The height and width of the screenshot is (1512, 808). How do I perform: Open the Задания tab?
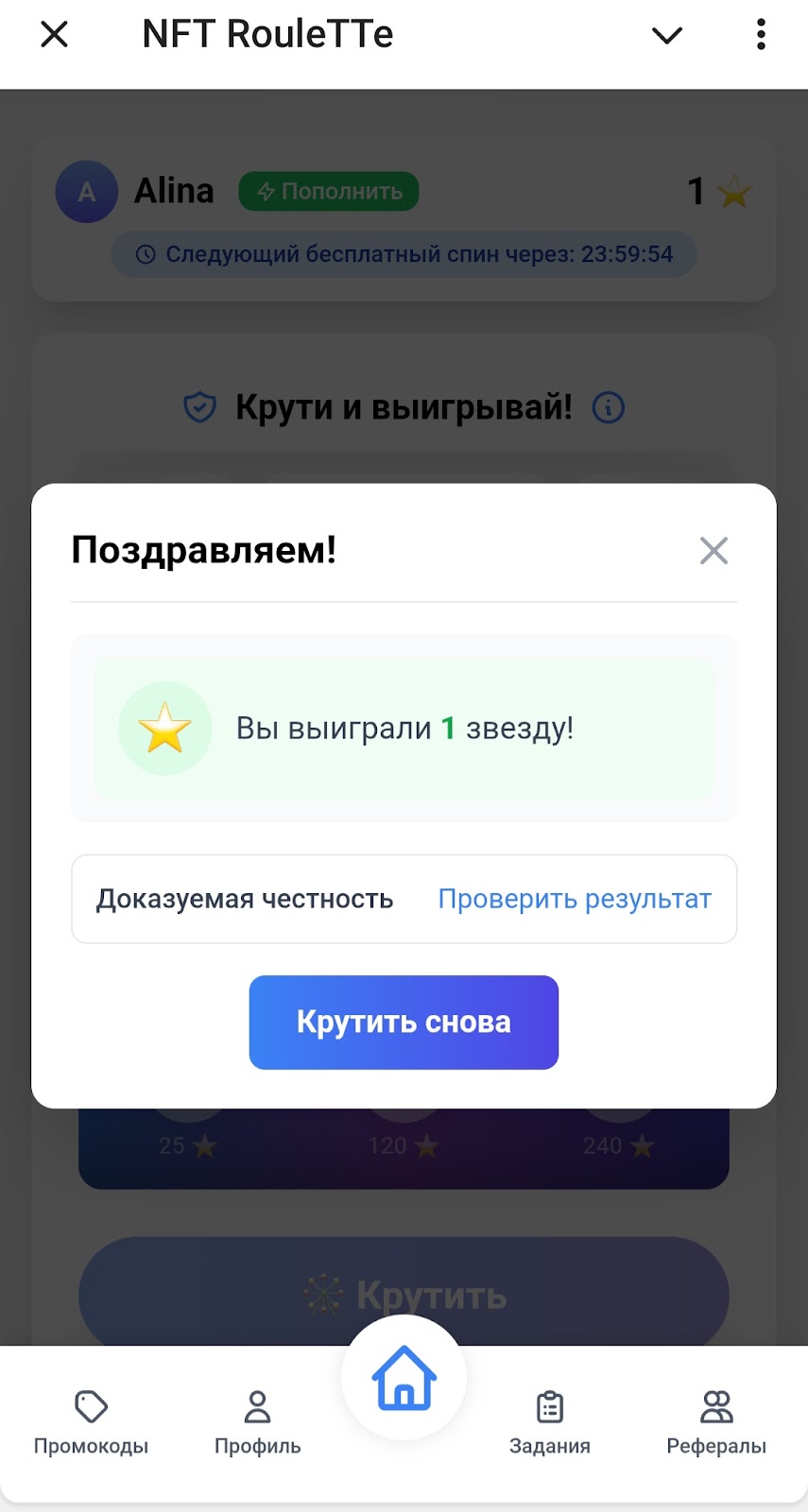coord(549,1422)
